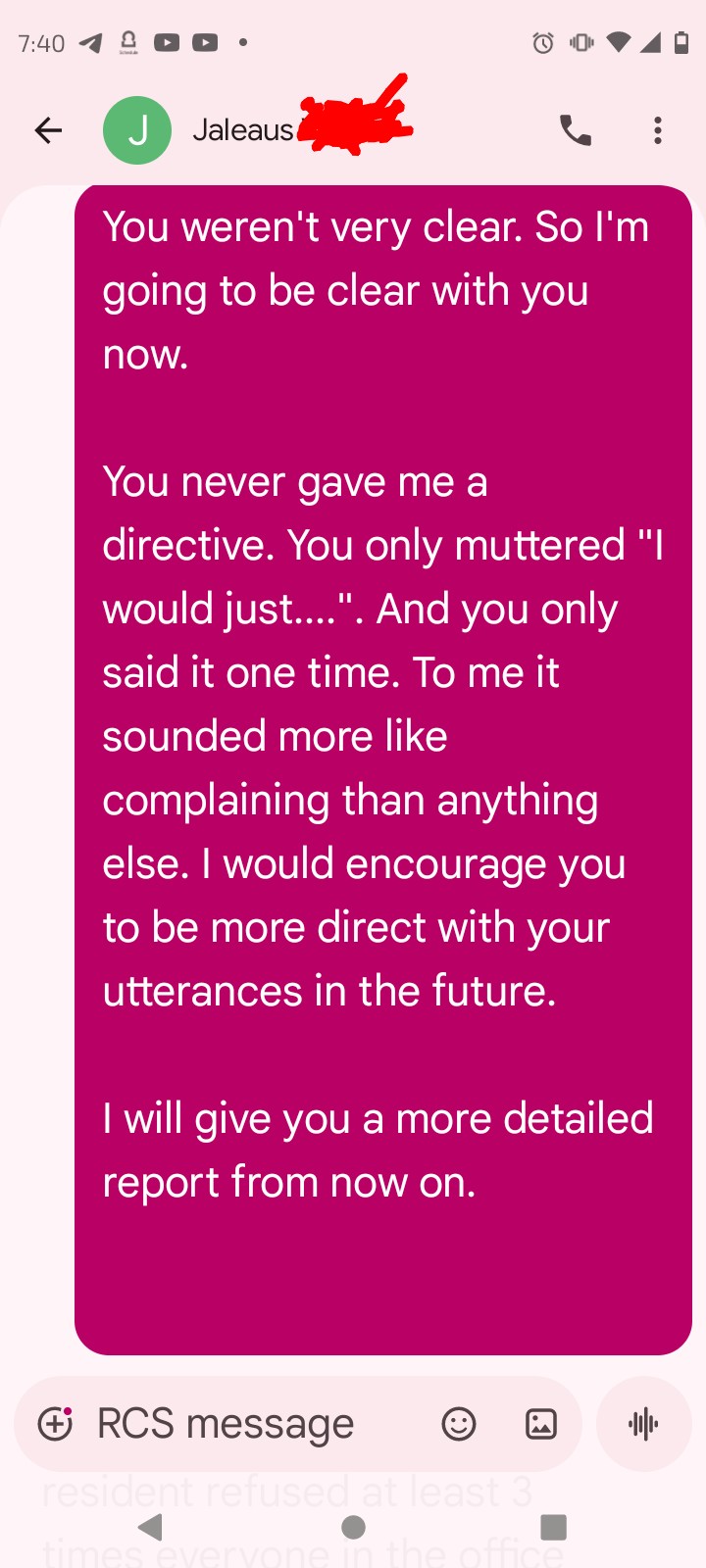Open the emoji picker
The height and width of the screenshot is (1568, 706).
[x=459, y=1423]
